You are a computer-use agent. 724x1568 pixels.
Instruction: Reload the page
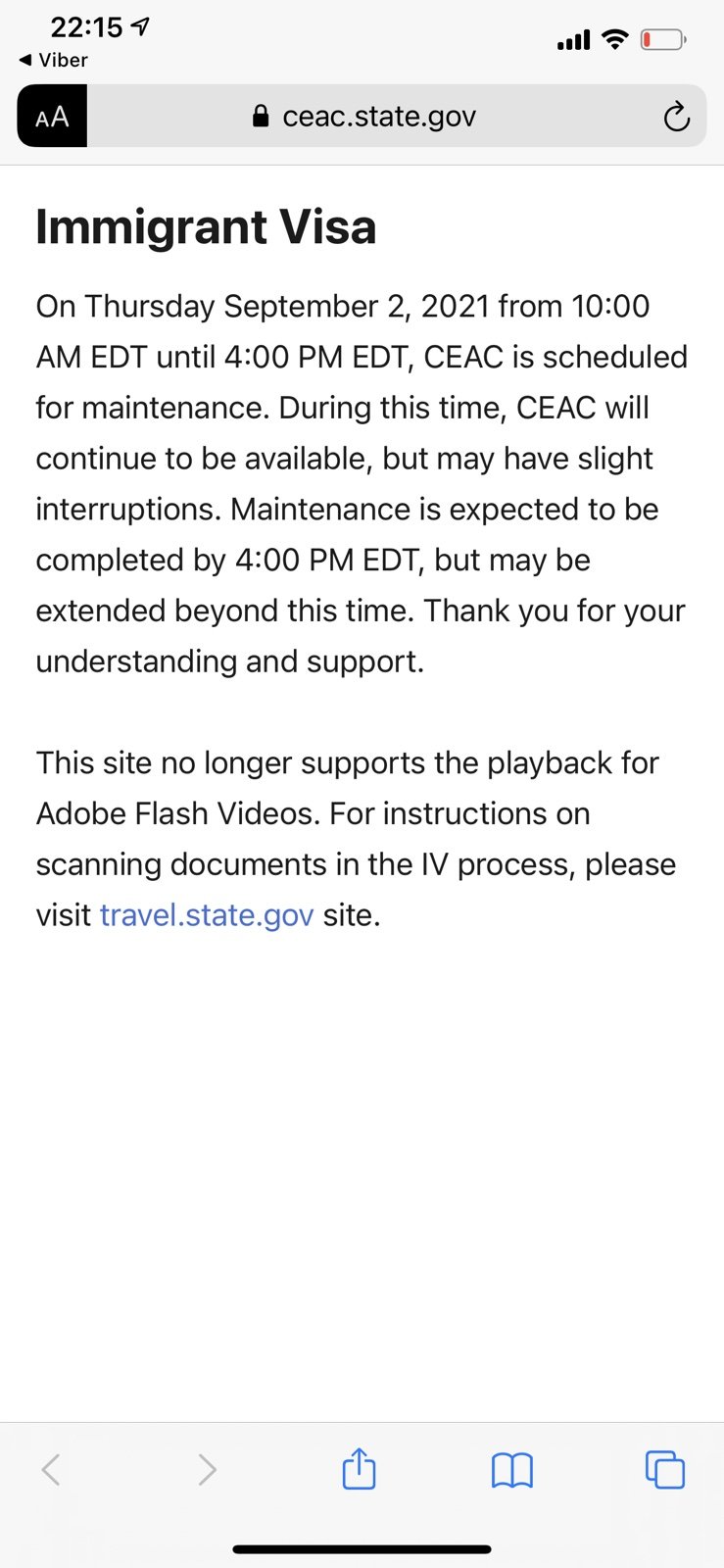[x=677, y=118]
